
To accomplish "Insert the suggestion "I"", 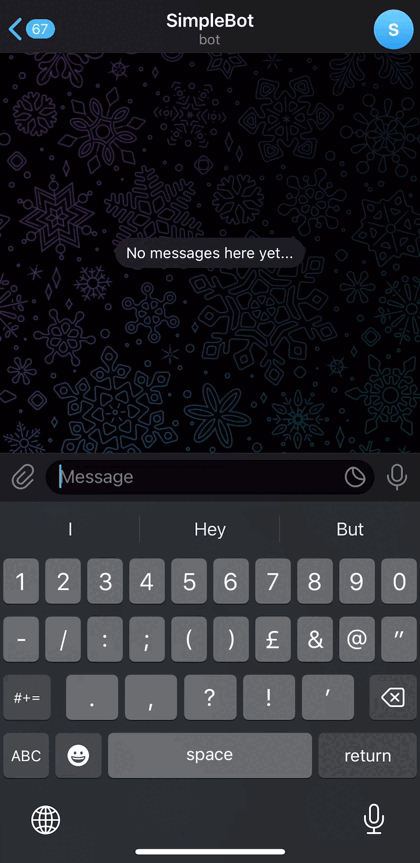I will point(70,529).
